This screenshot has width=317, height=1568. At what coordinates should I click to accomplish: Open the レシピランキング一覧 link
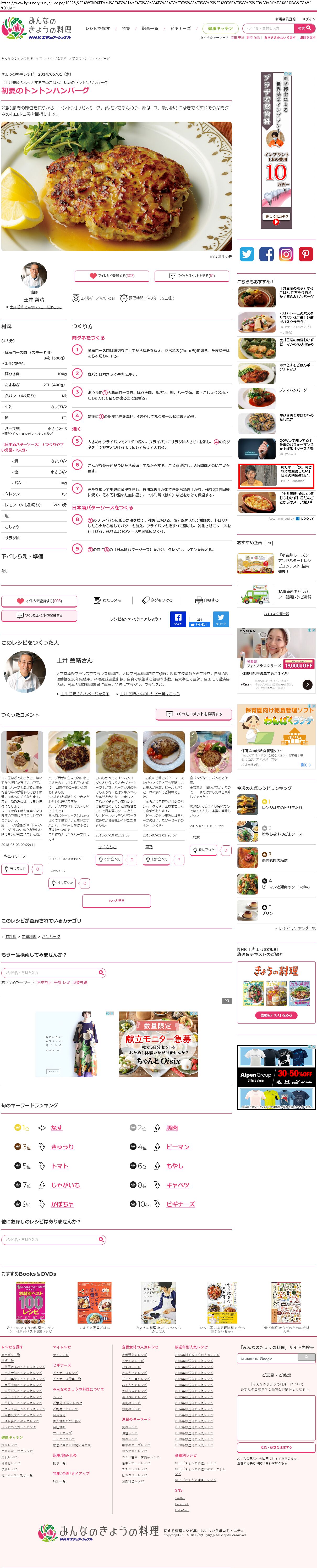click(x=296, y=929)
